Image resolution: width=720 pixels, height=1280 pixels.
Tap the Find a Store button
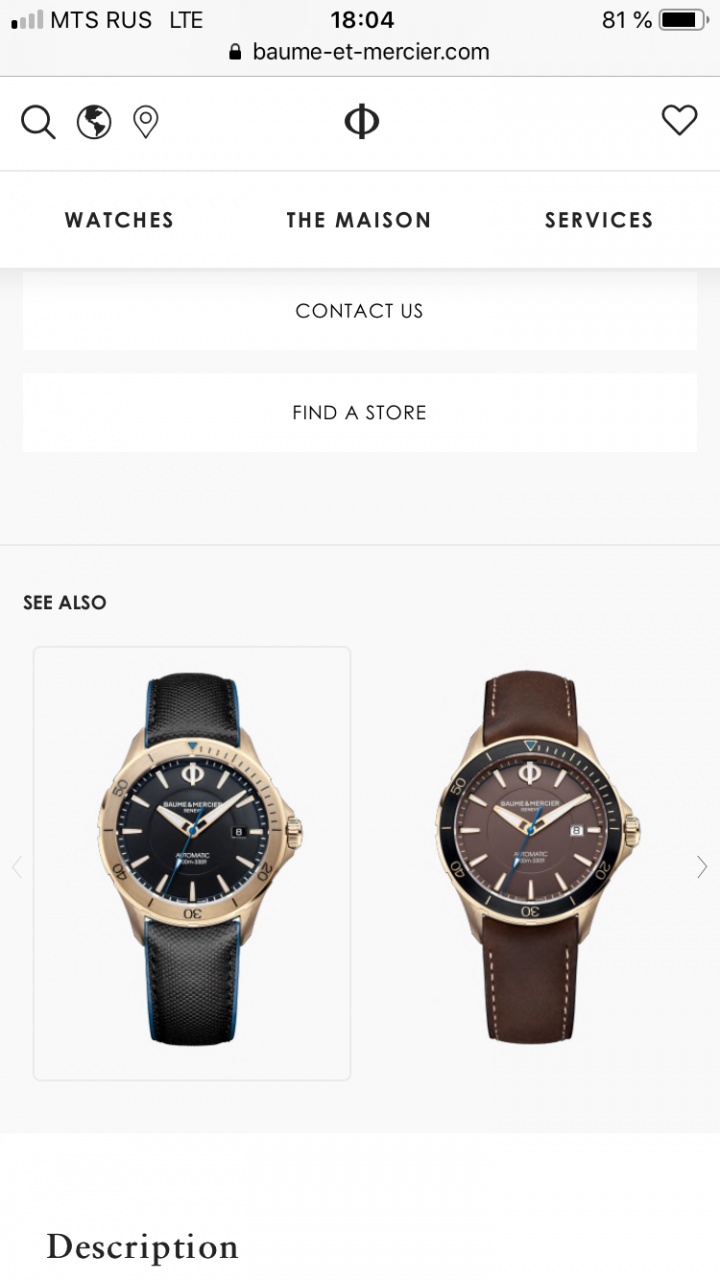point(360,412)
